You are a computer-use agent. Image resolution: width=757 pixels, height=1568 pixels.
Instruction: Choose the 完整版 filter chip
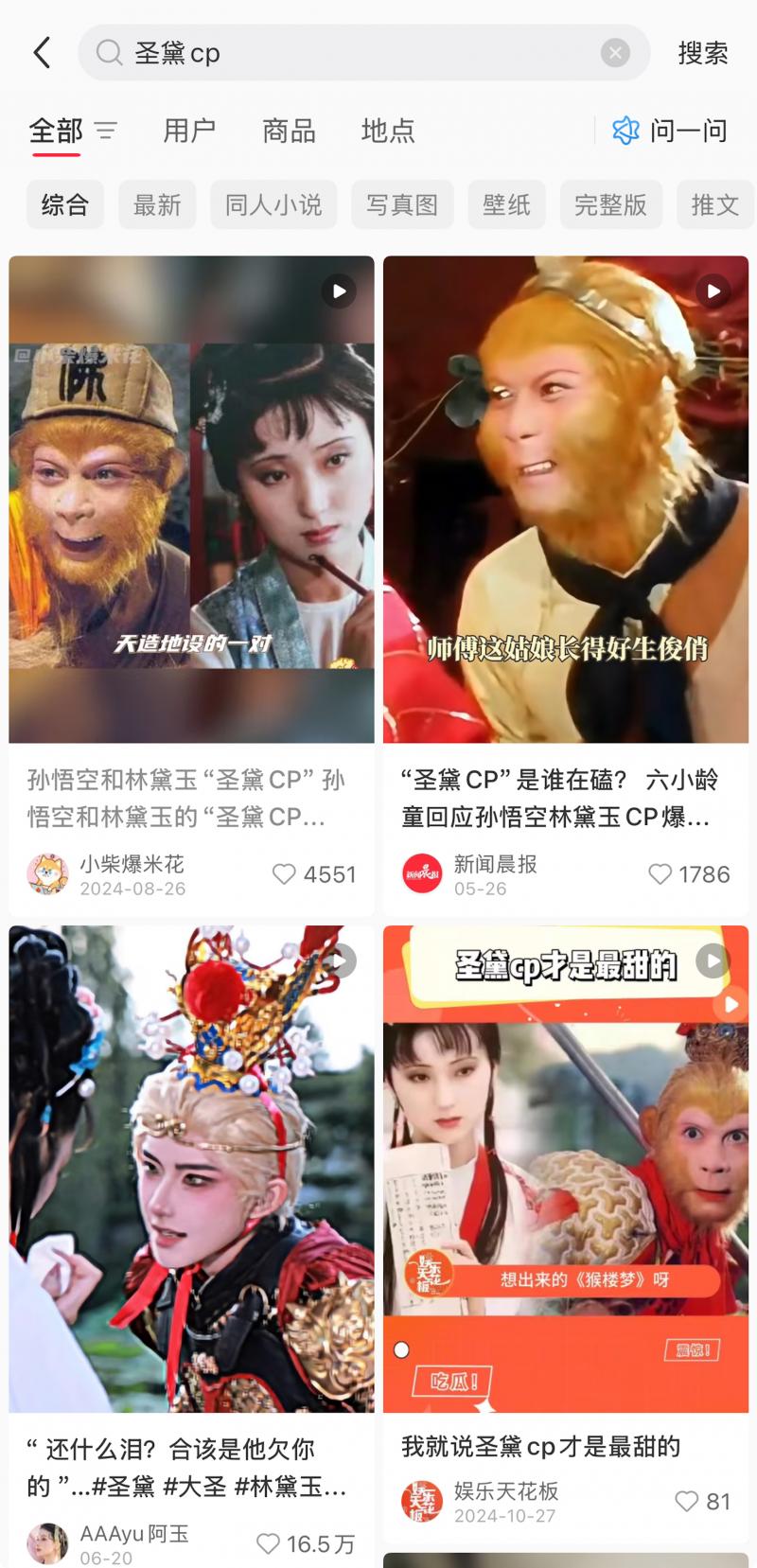click(x=610, y=204)
